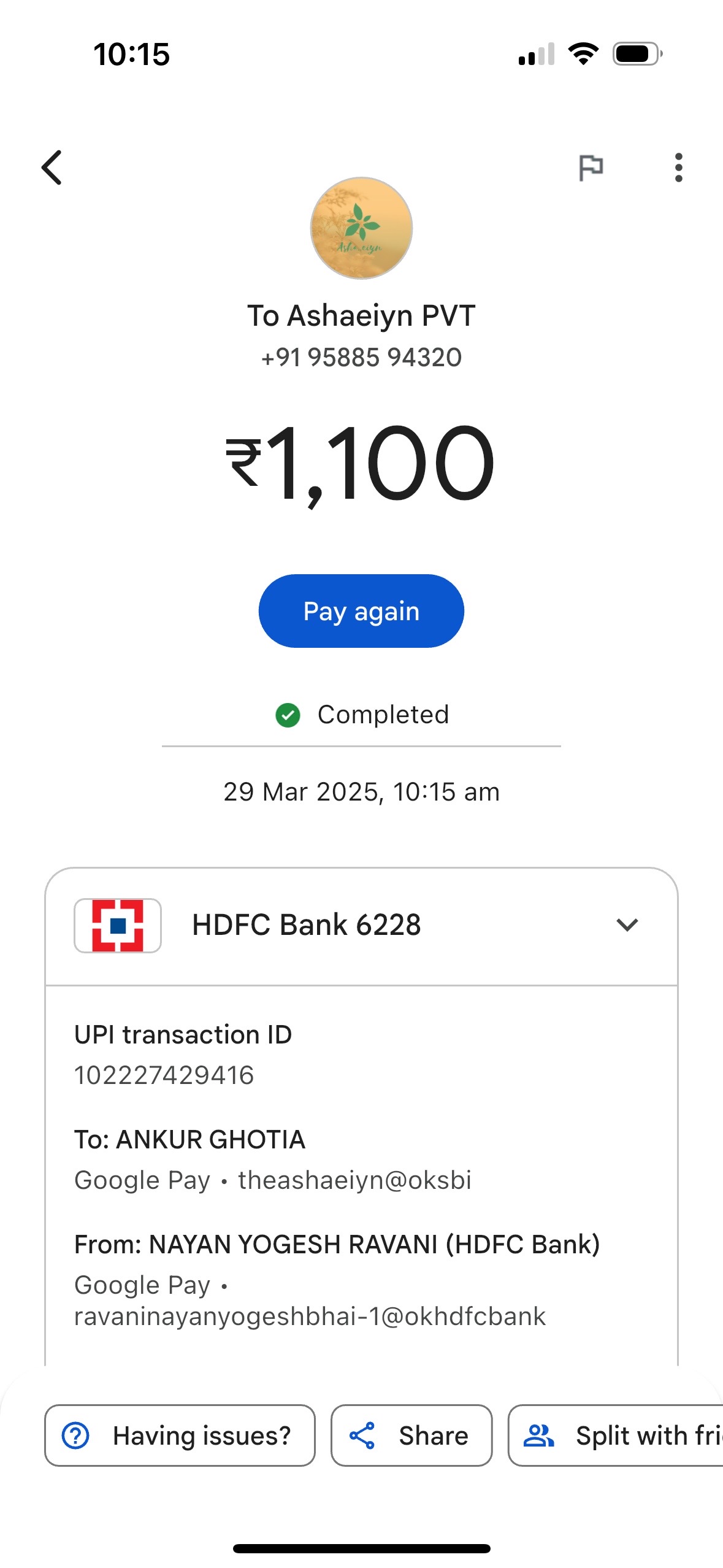Image resolution: width=723 pixels, height=1568 pixels.
Task: Share this transaction receipt
Action: pyautogui.click(x=411, y=1435)
